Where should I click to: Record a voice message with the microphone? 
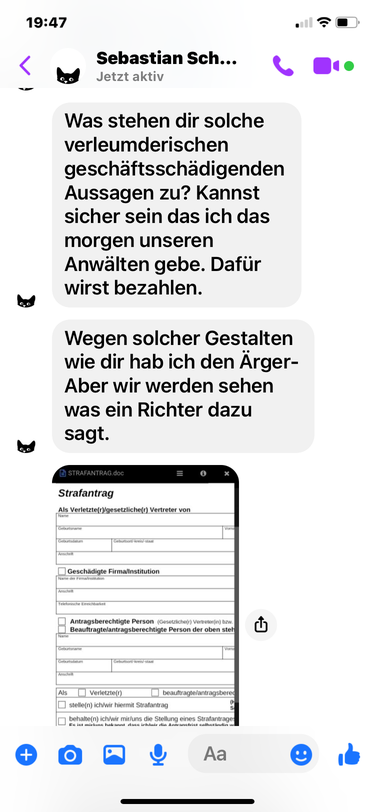click(158, 755)
